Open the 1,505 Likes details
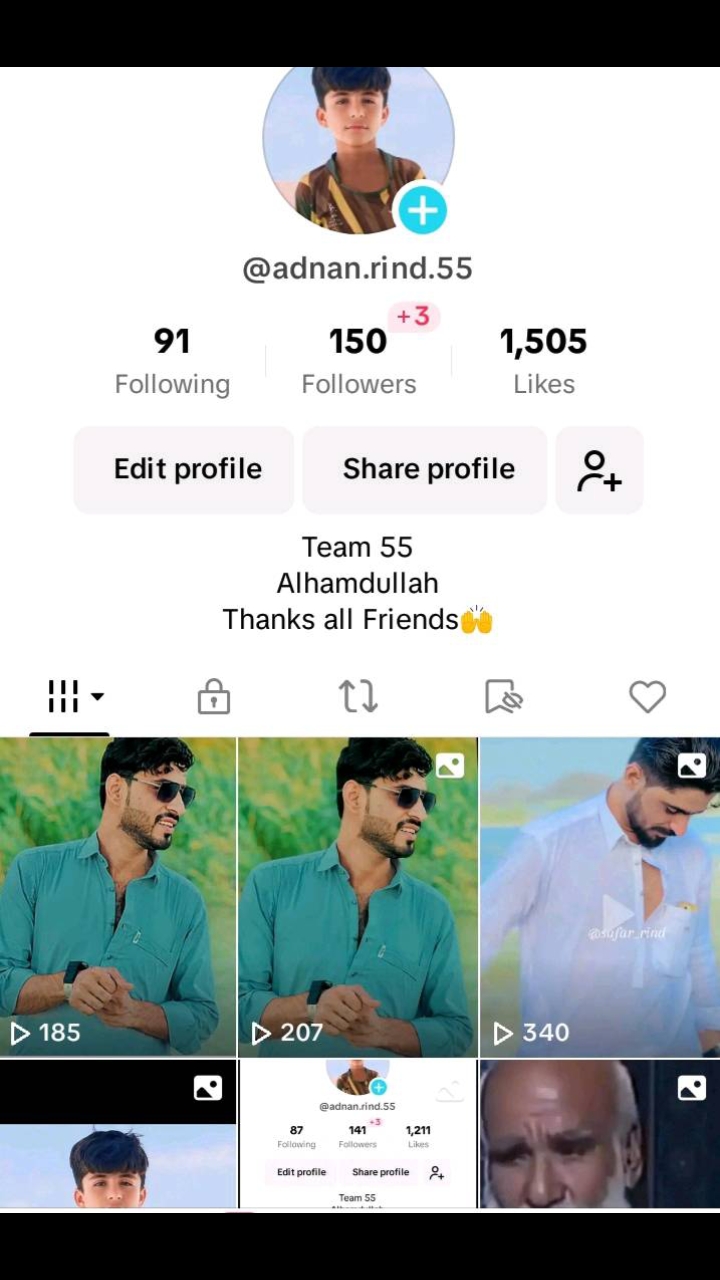The height and width of the screenshot is (1280, 720). pos(544,360)
